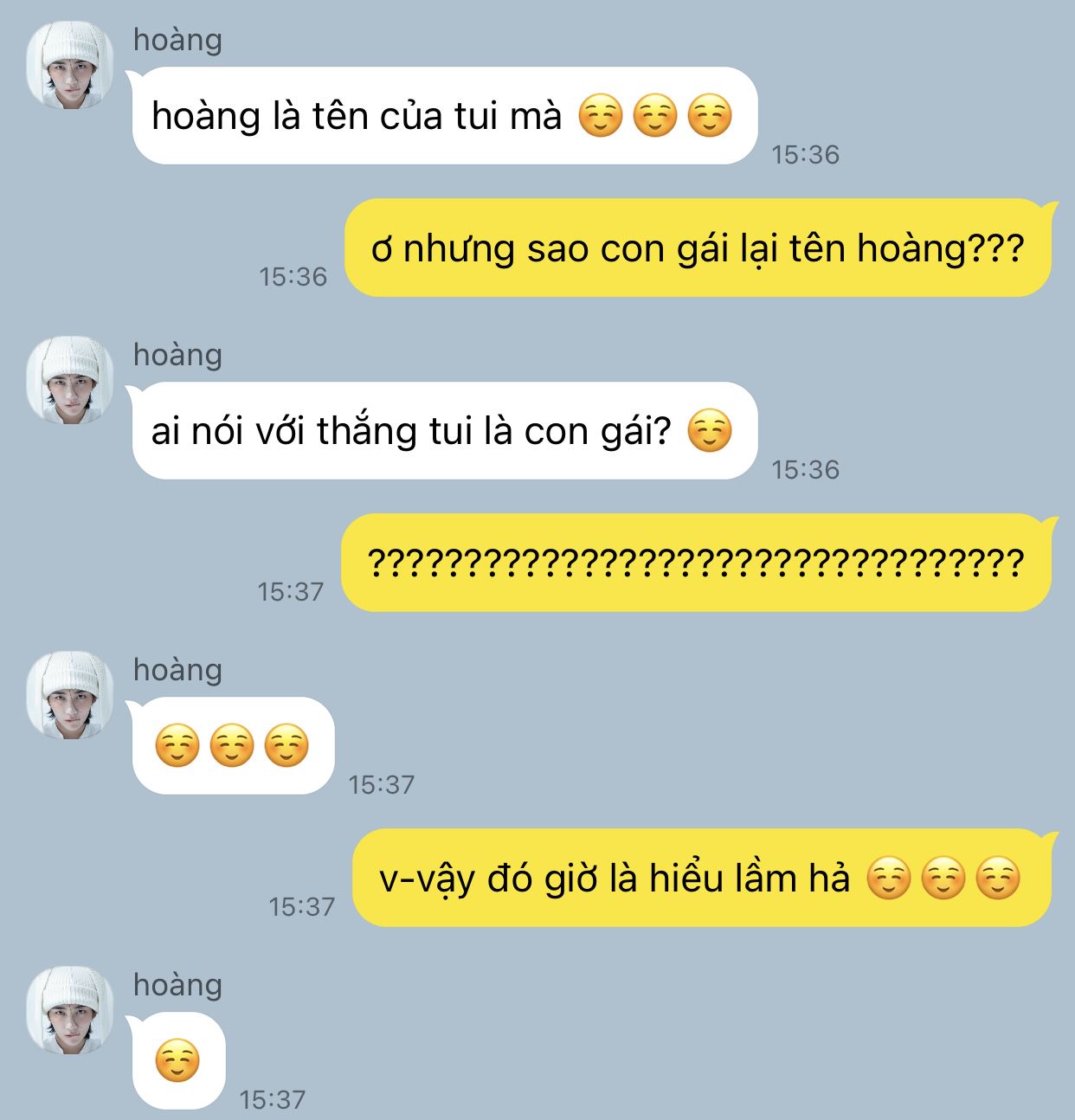Open hoàng's avatar beside the single emoji message
Viewport: 1075px width, 1120px height.
coord(69,1011)
